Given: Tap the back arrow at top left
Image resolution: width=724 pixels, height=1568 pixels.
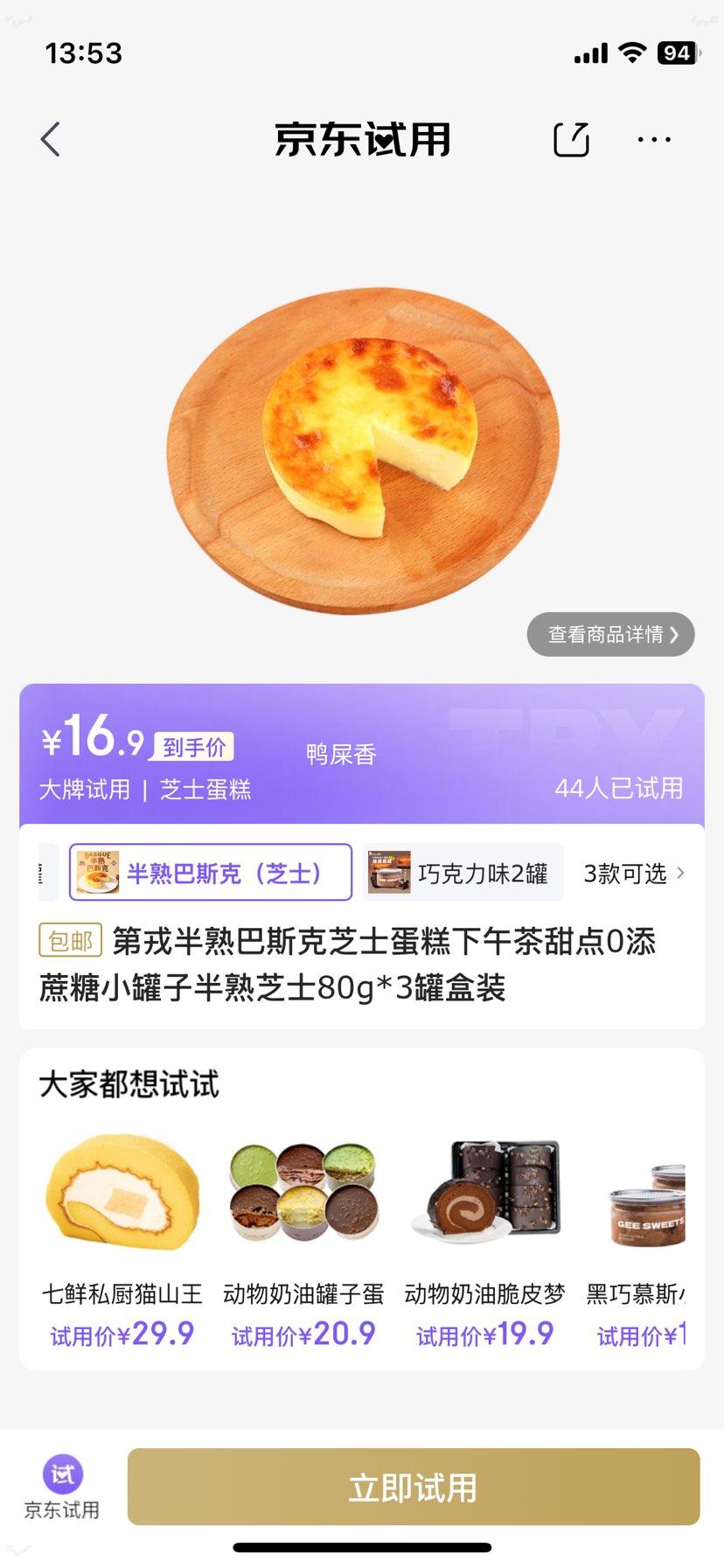Looking at the screenshot, I should click(50, 138).
